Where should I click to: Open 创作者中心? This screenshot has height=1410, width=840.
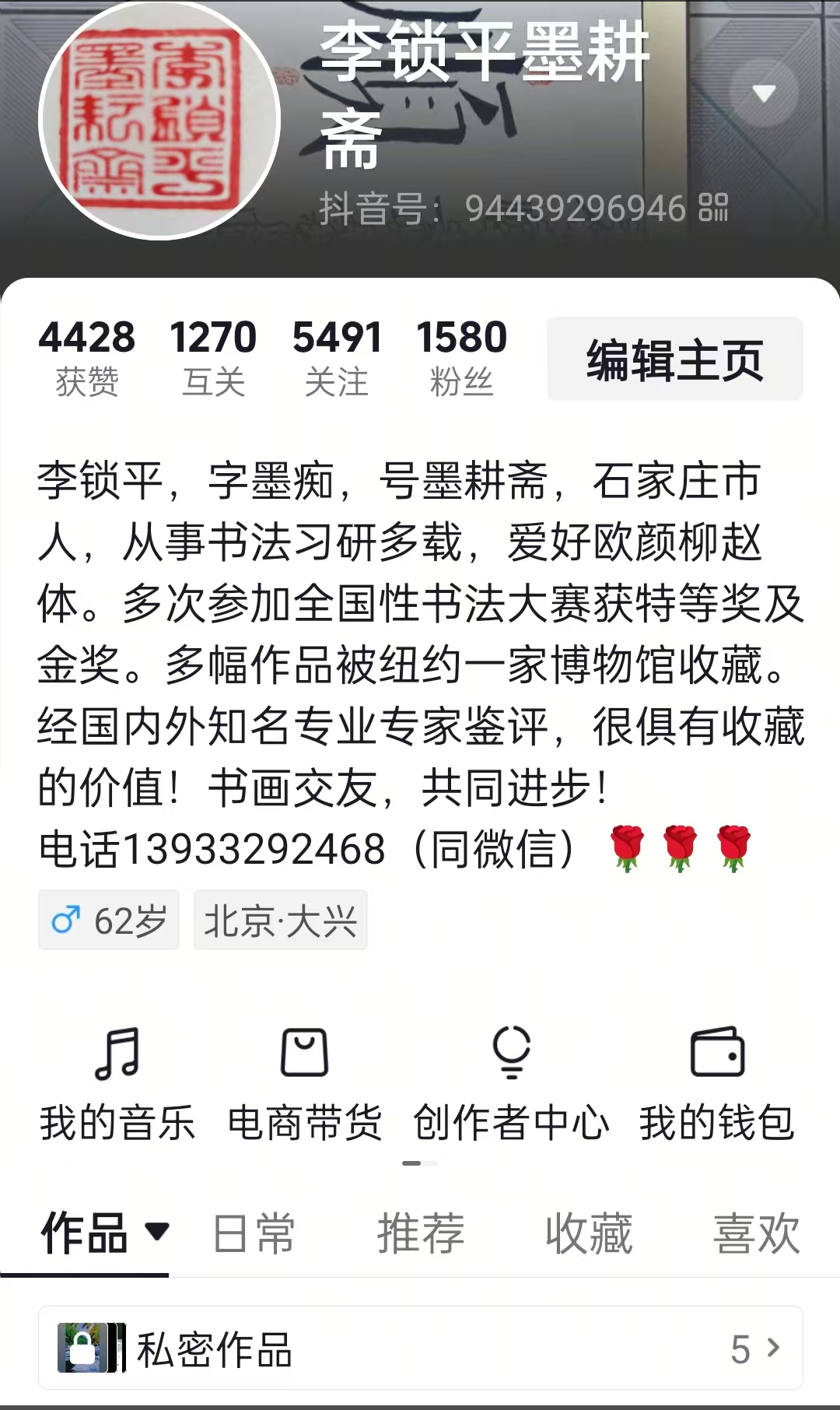511,1084
